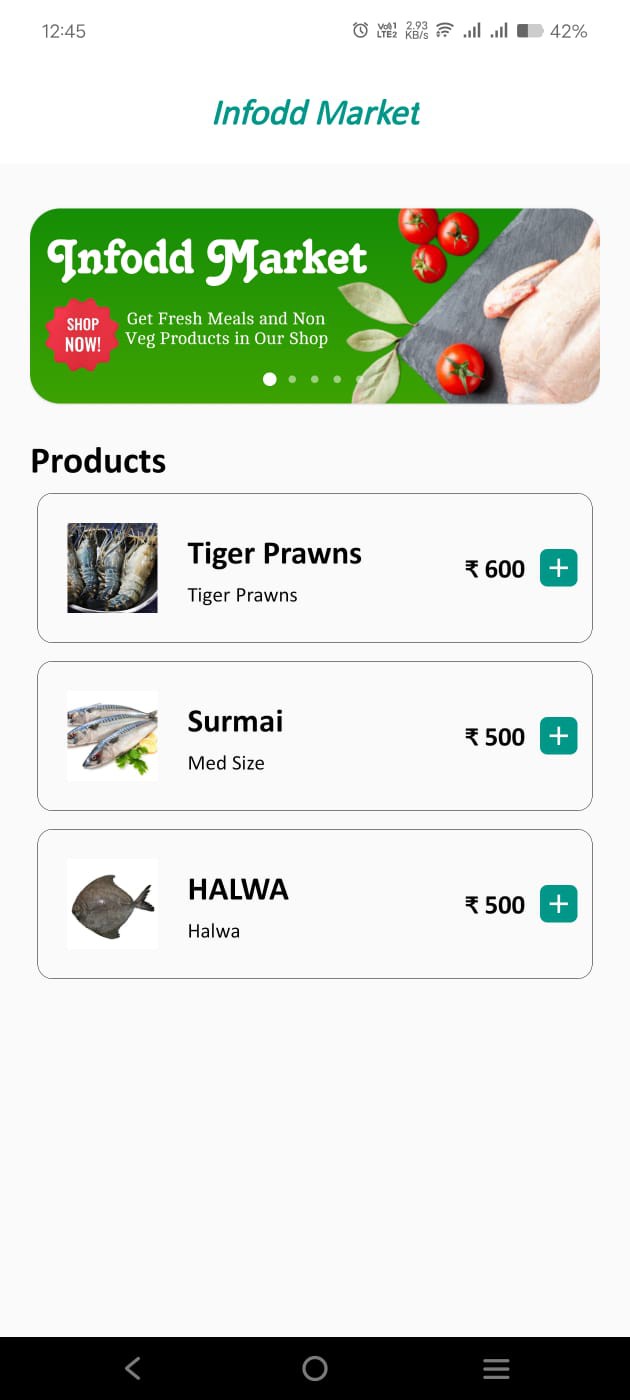This screenshot has height=1400, width=630.
Task: Return to the phone home screen
Action: click(315, 1368)
